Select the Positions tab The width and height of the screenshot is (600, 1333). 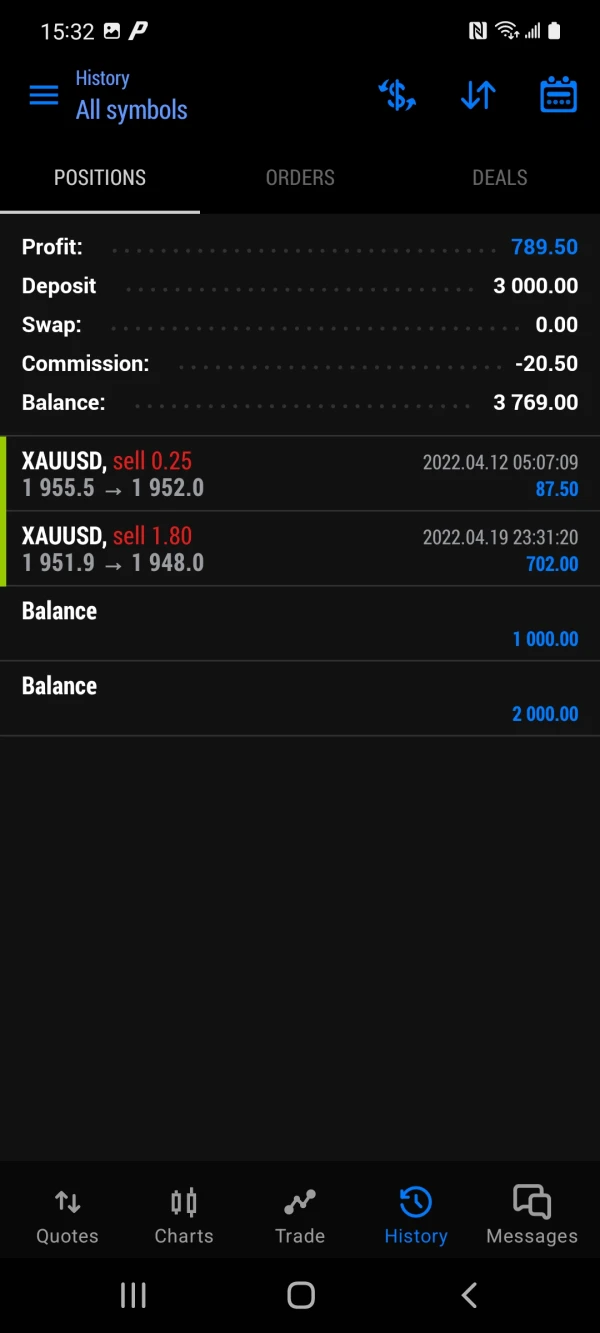[x=100, y=178]
